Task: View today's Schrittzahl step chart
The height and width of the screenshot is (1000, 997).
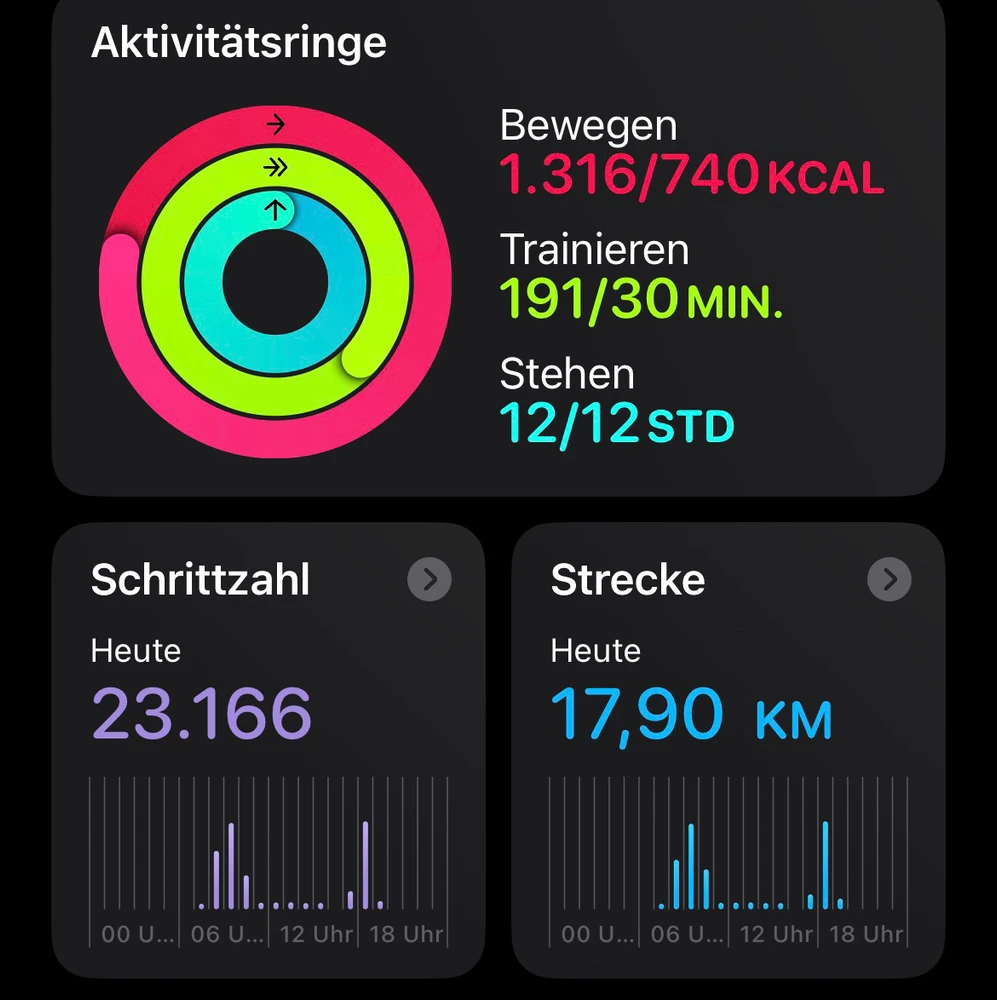Action: pyautogui.click(x=268, y=860)
